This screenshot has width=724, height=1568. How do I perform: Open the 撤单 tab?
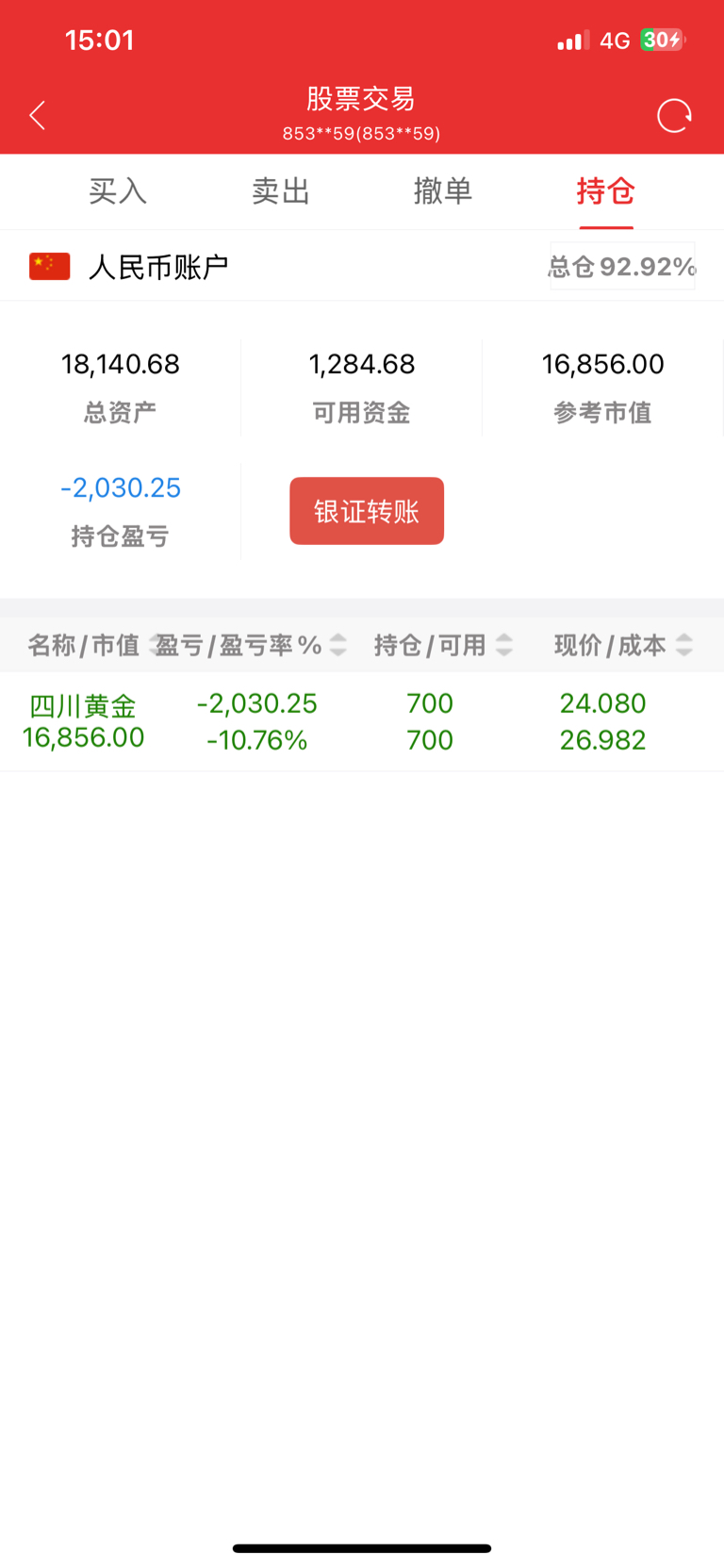click(x=443, y=191)
